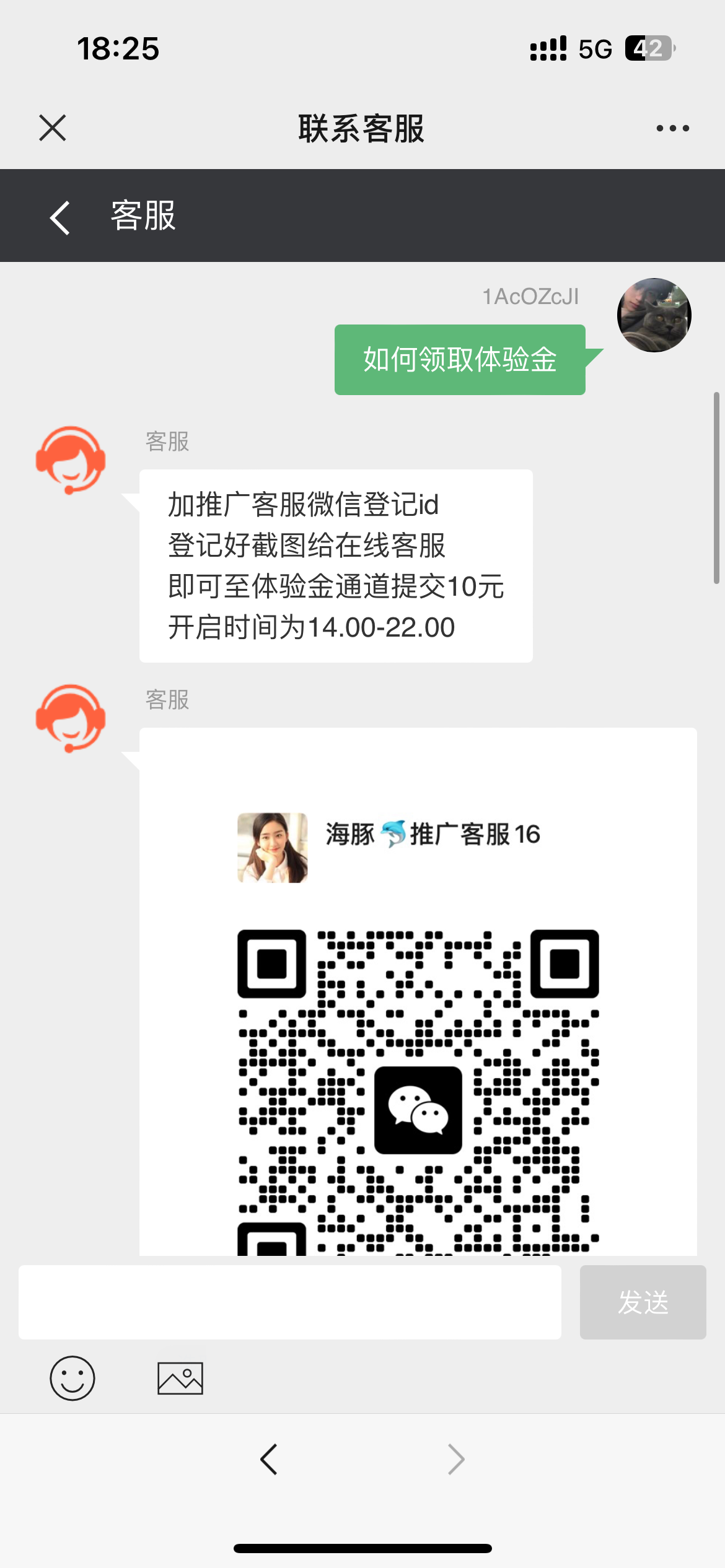Go back from the 客服 chat header

tap(60, 217)
